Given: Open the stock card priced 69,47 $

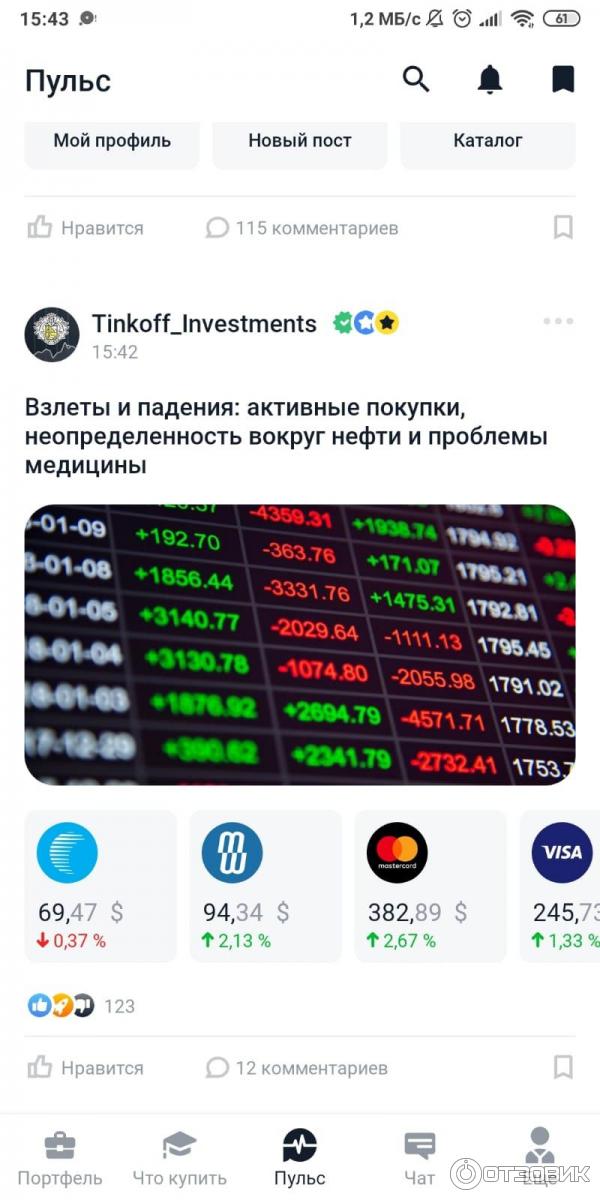Looking at the screenshot, I should [100, 886].
